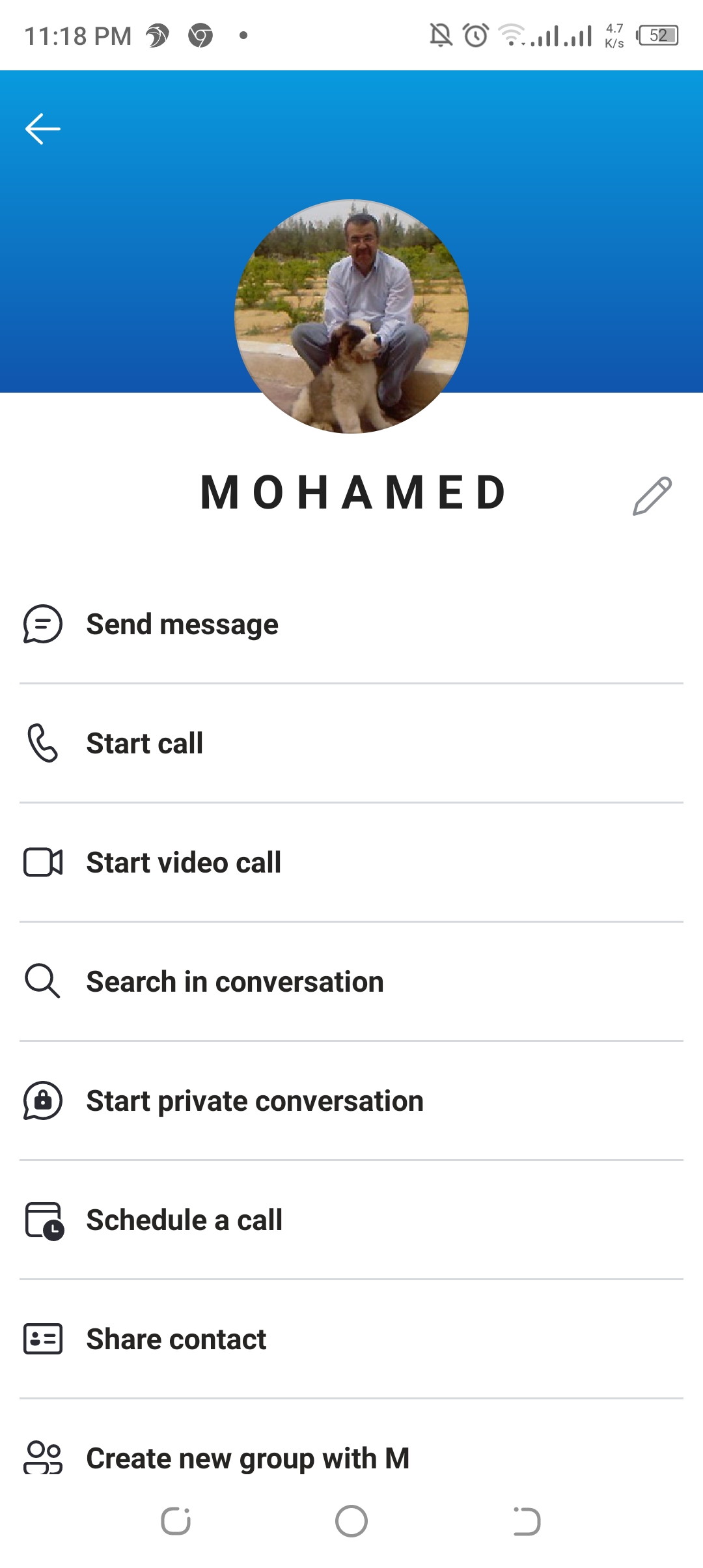Edit the contact name with the pencil icon
Viewport: 703px width, 1568px height.
(x=652, y=496)
